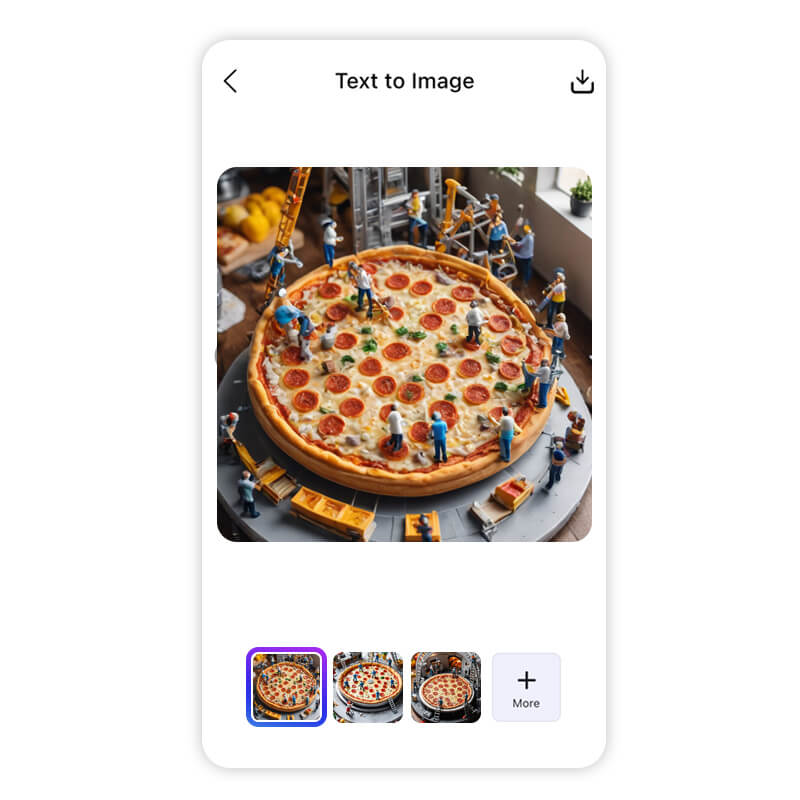Open the large generated pizza image

(x=404, y=354)
